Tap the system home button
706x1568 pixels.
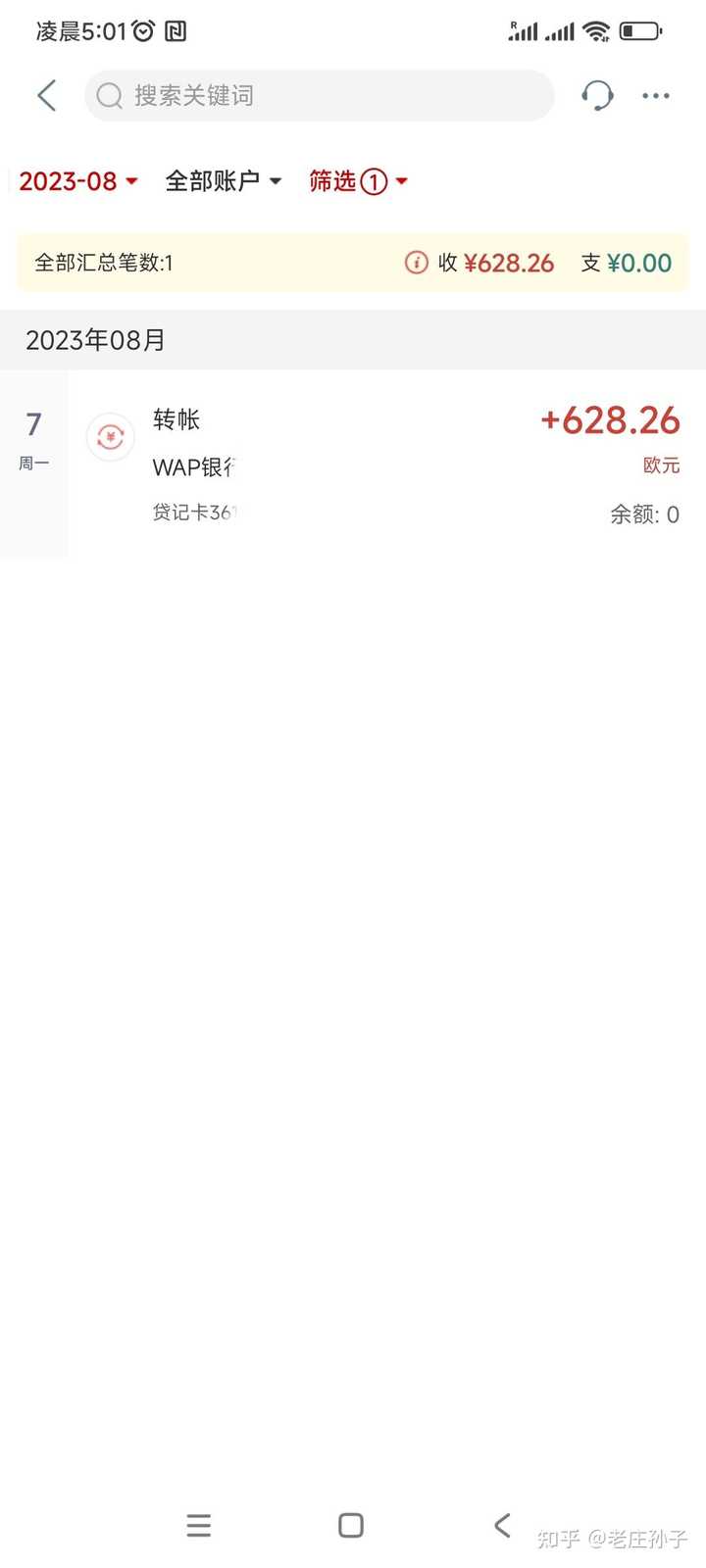[351, 1525]
